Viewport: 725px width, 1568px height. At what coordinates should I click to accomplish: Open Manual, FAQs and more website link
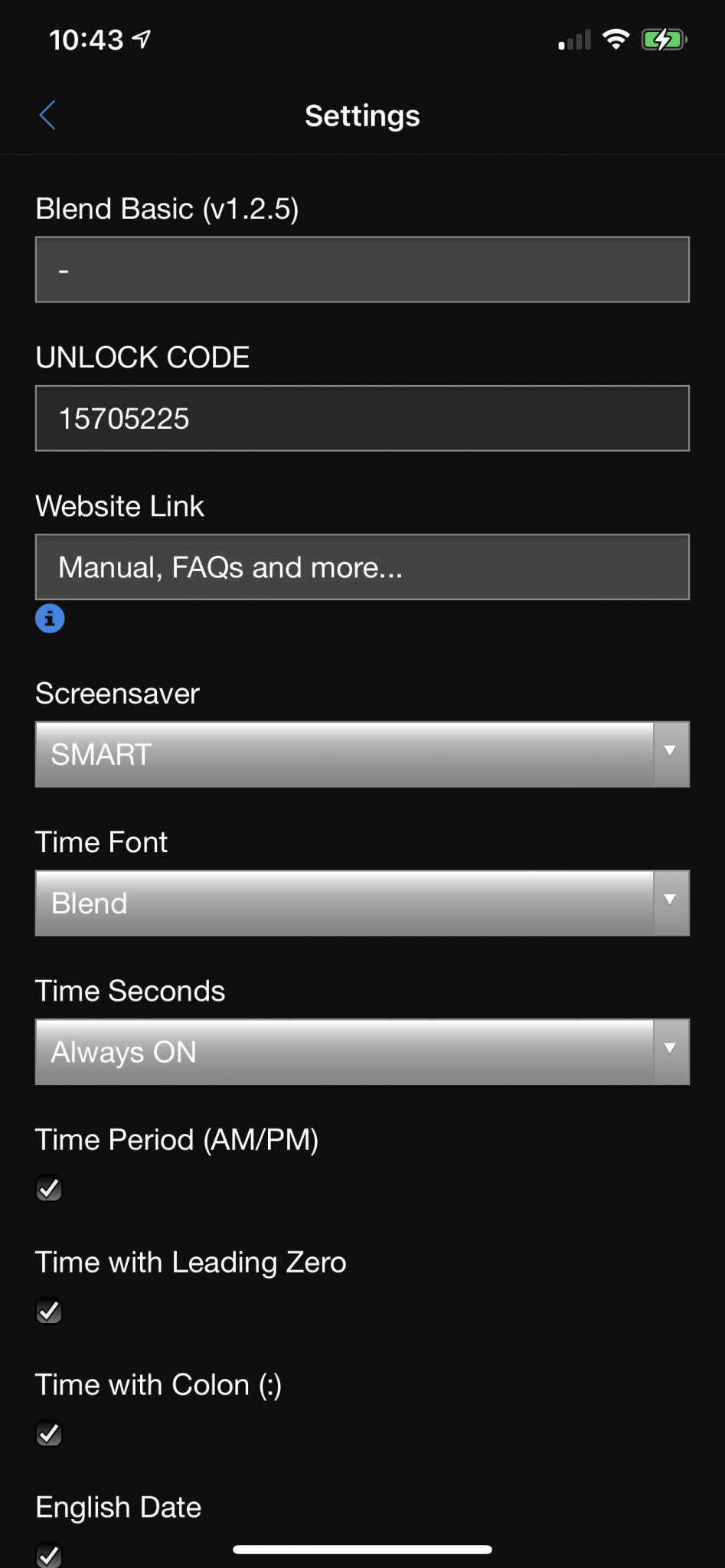pos(362,567)
